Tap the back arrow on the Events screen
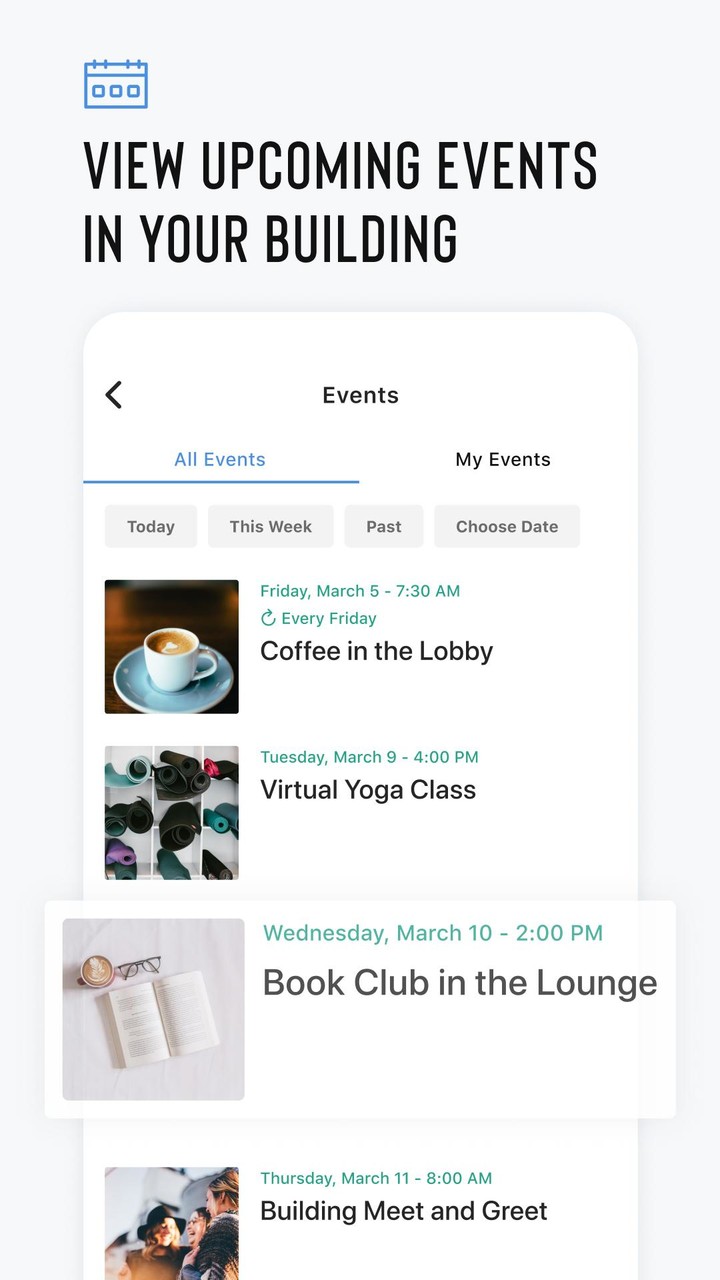This screenshot has width=720, height=1280. click(x=113, y=395)
